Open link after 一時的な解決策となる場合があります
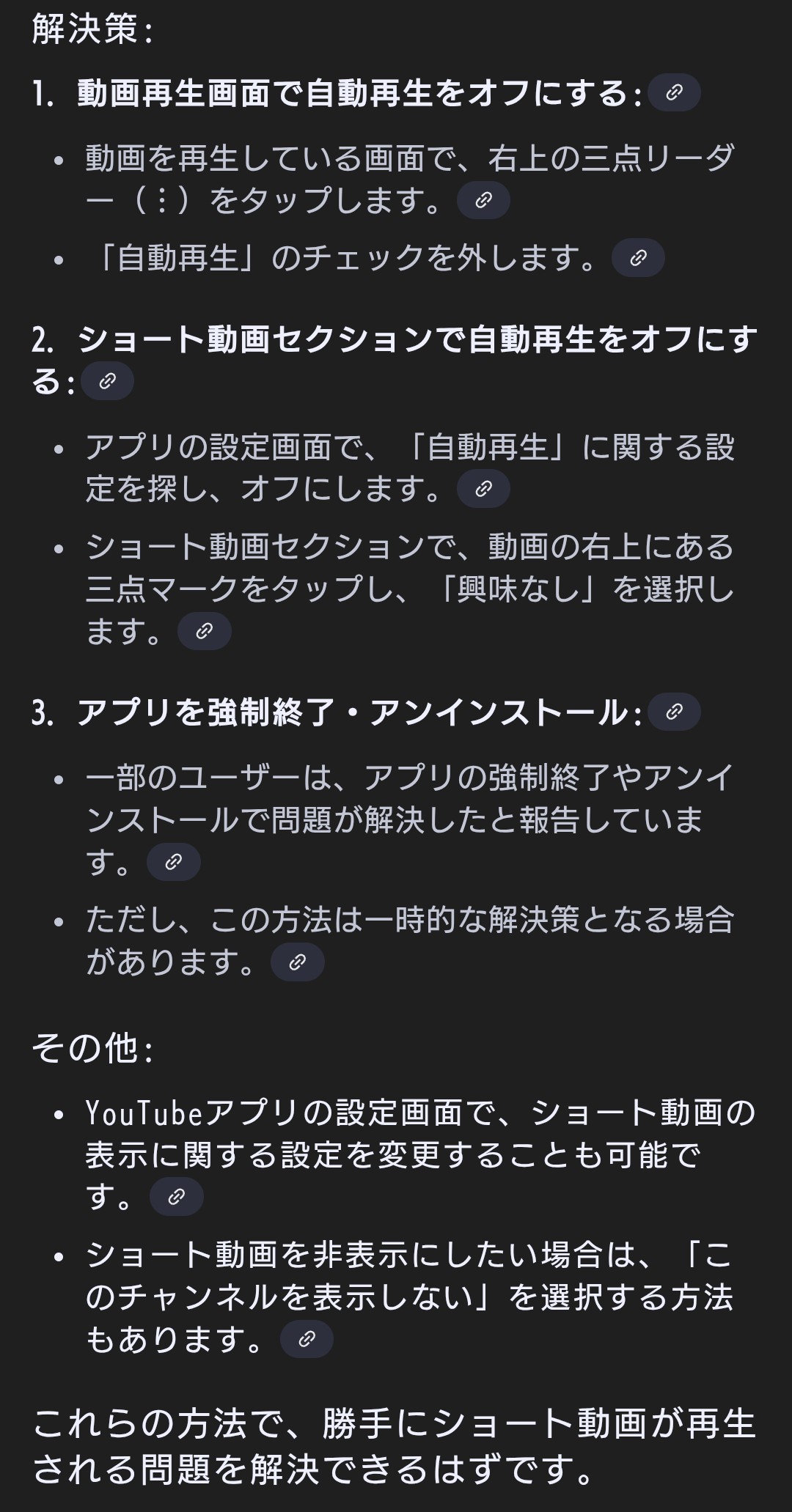This screenshot has width=792, height=1512. tap(297, 962)
